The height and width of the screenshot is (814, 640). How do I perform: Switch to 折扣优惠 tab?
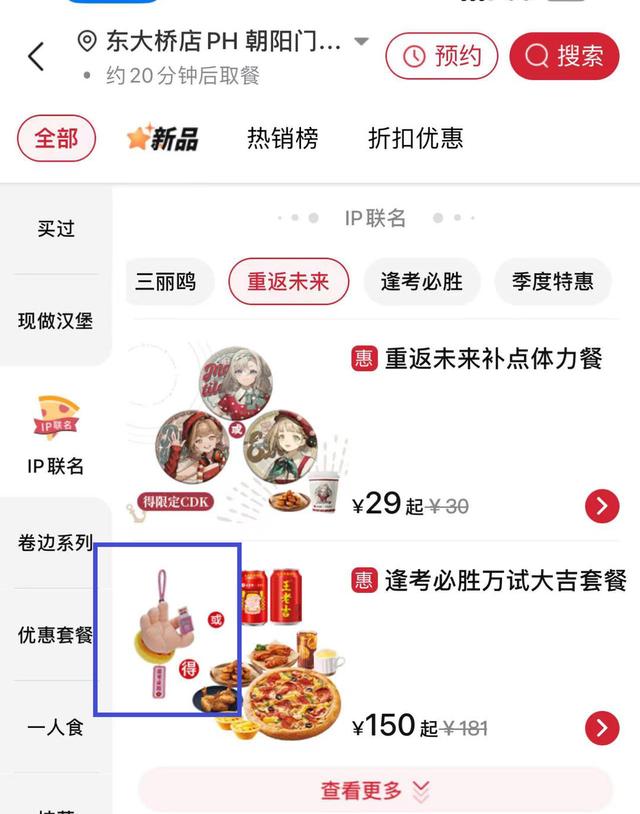(415, 138)
